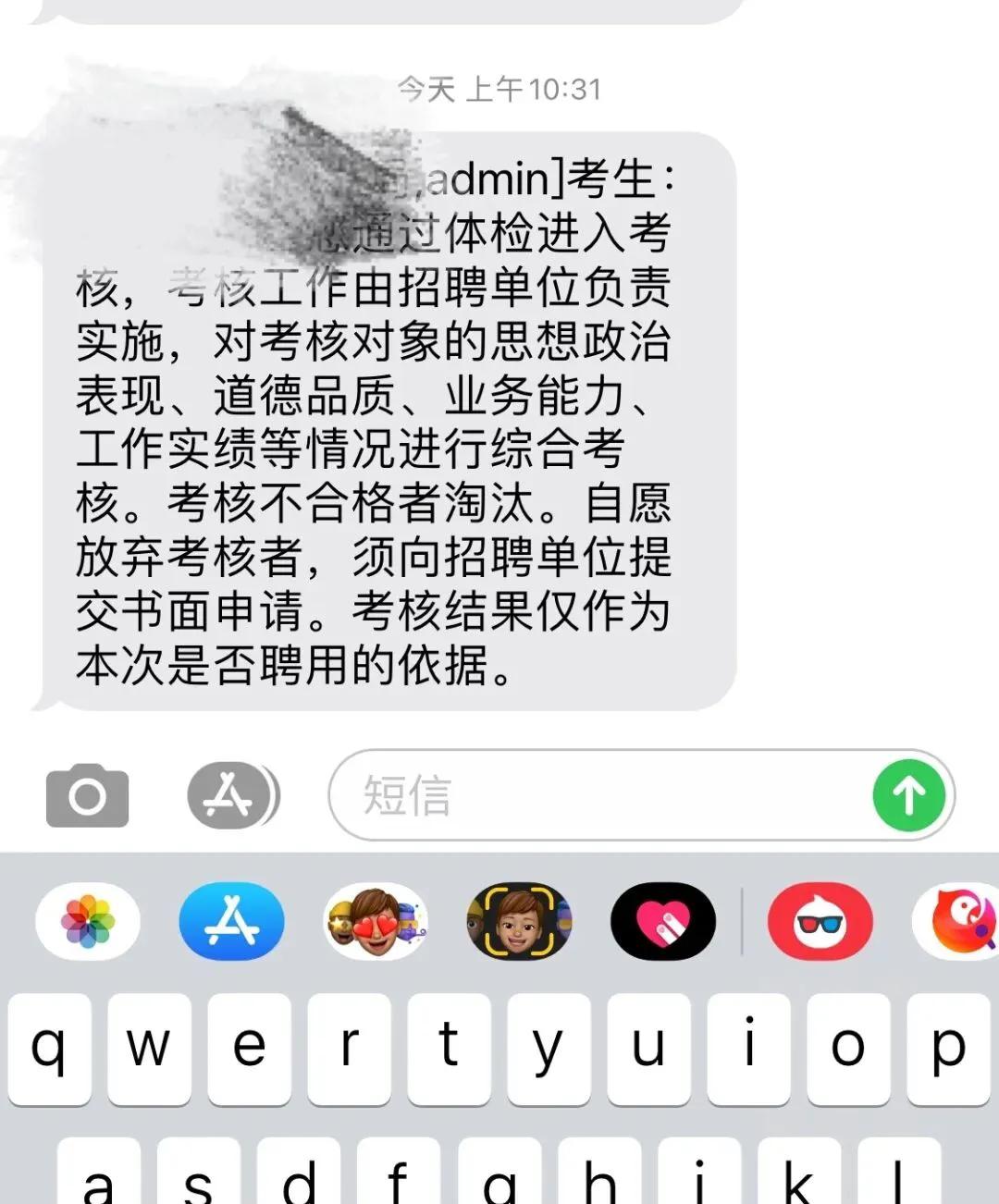Open the orange bird iMessage app on the right
The image size is (999, 1204).
click(x=962, y=921)
